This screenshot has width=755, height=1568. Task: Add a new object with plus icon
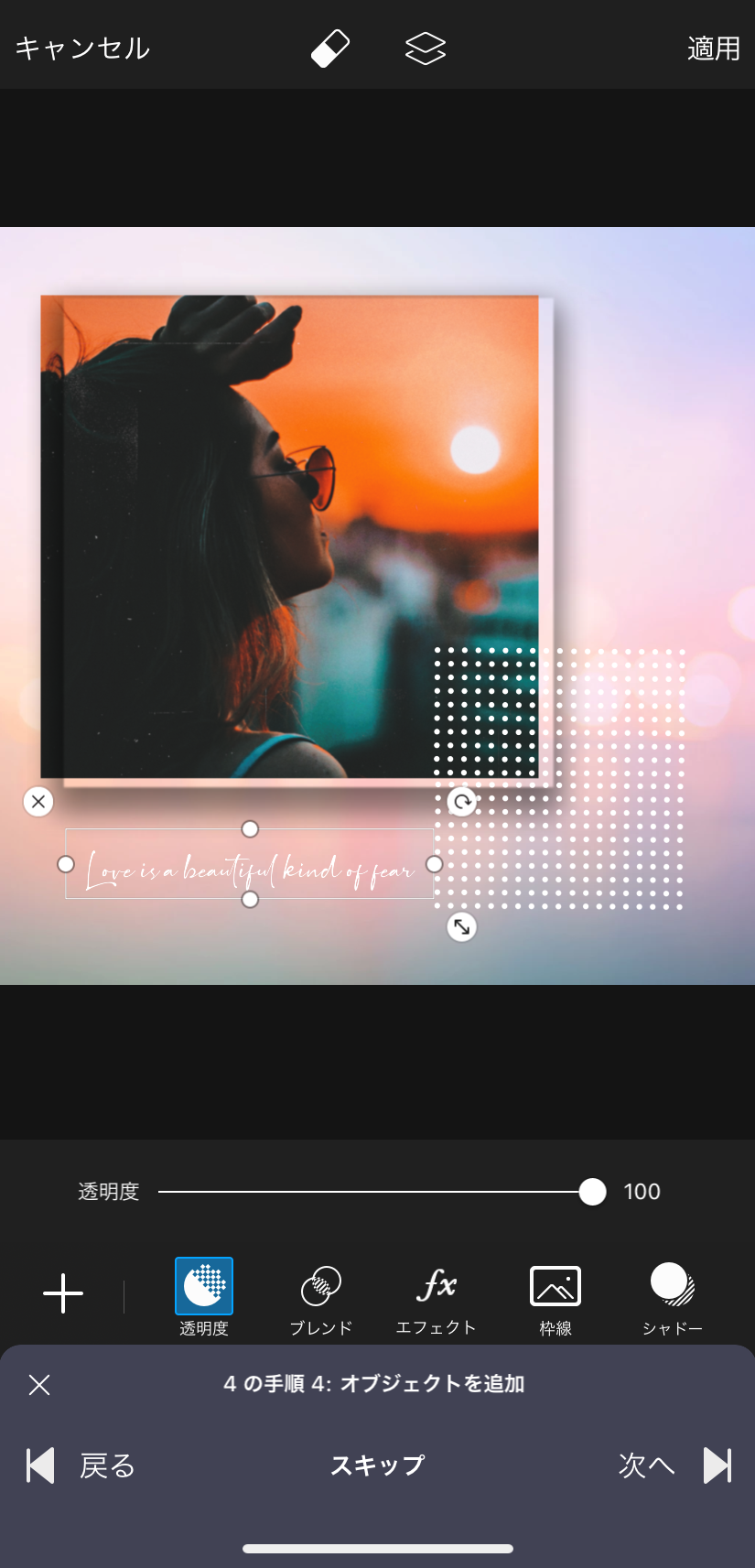pyautogui.click(x=63, y=1293)
